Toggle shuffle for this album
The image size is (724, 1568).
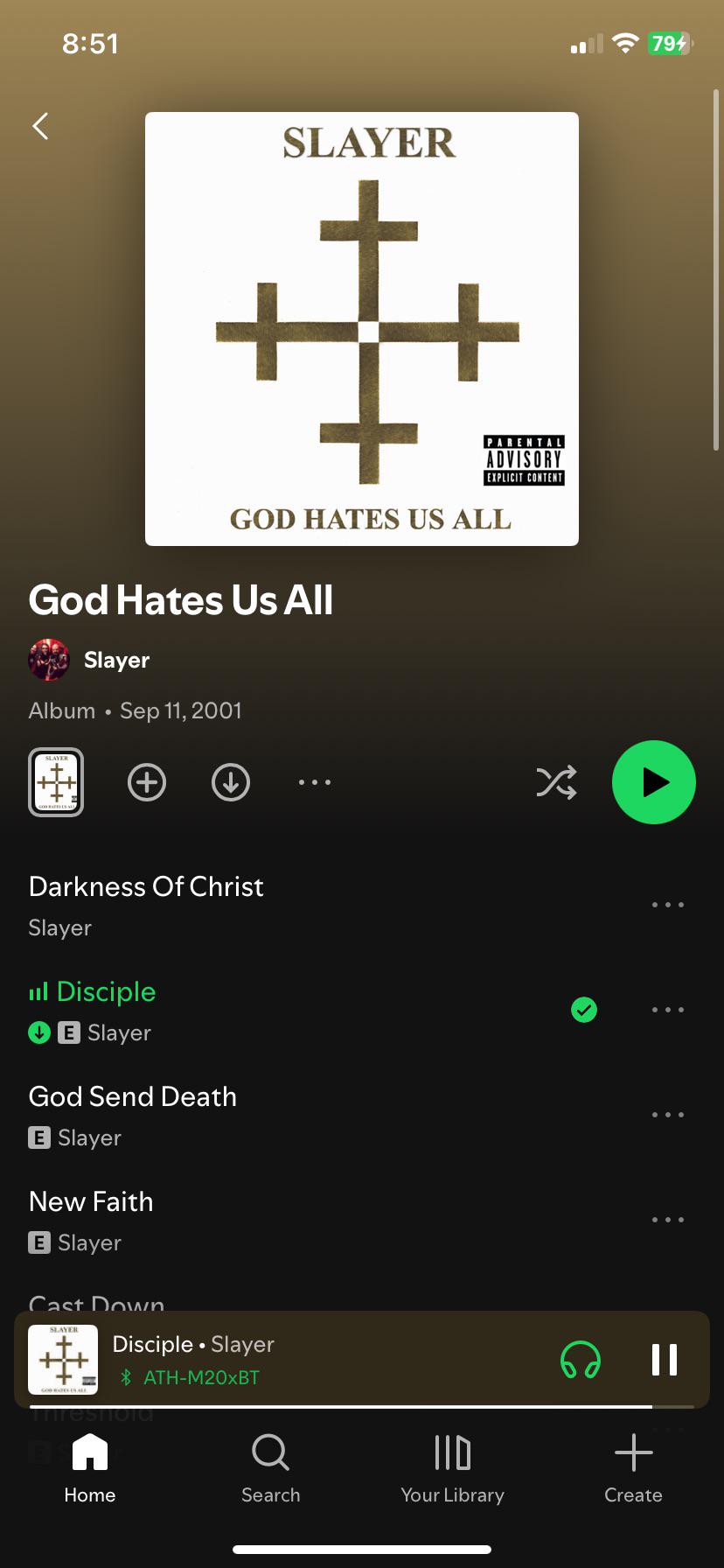556,782
